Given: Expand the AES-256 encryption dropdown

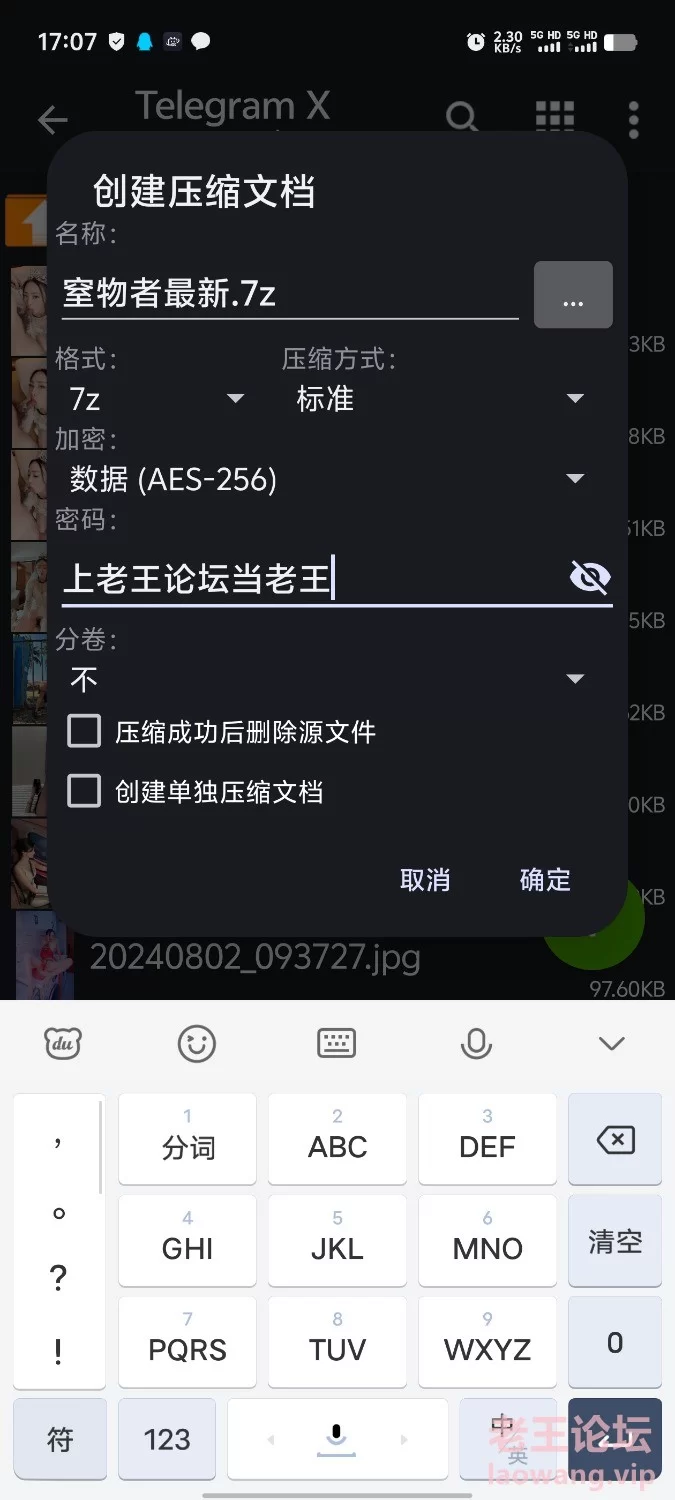Looking at the screenshot, I should pyautogui.click(x=326, y=479).
